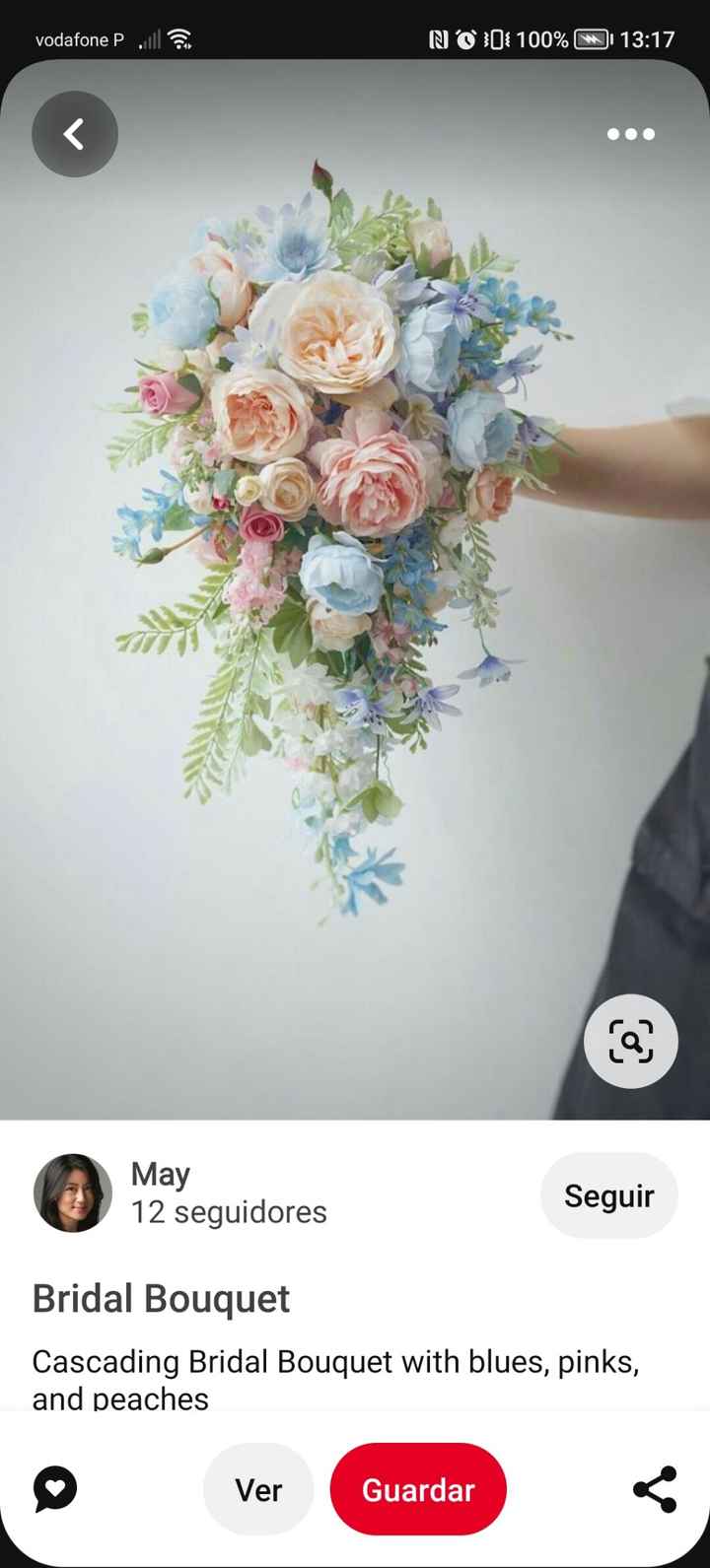Tap the clock showing 13:17
Viewport: 710px width, 1568px height.
tap(646, 39)
